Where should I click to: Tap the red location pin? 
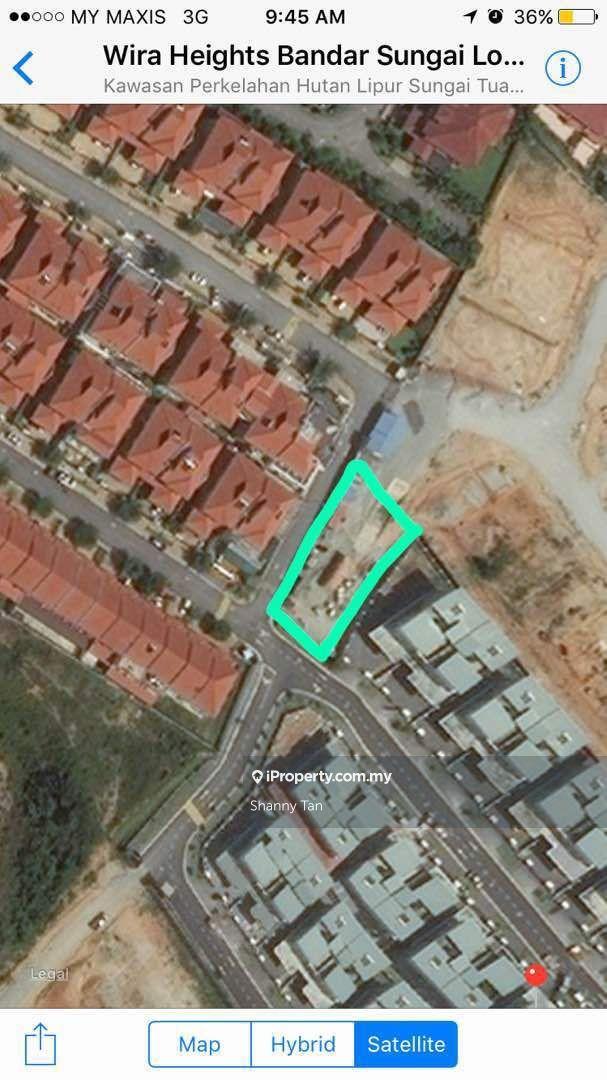(x=536, y=975)
